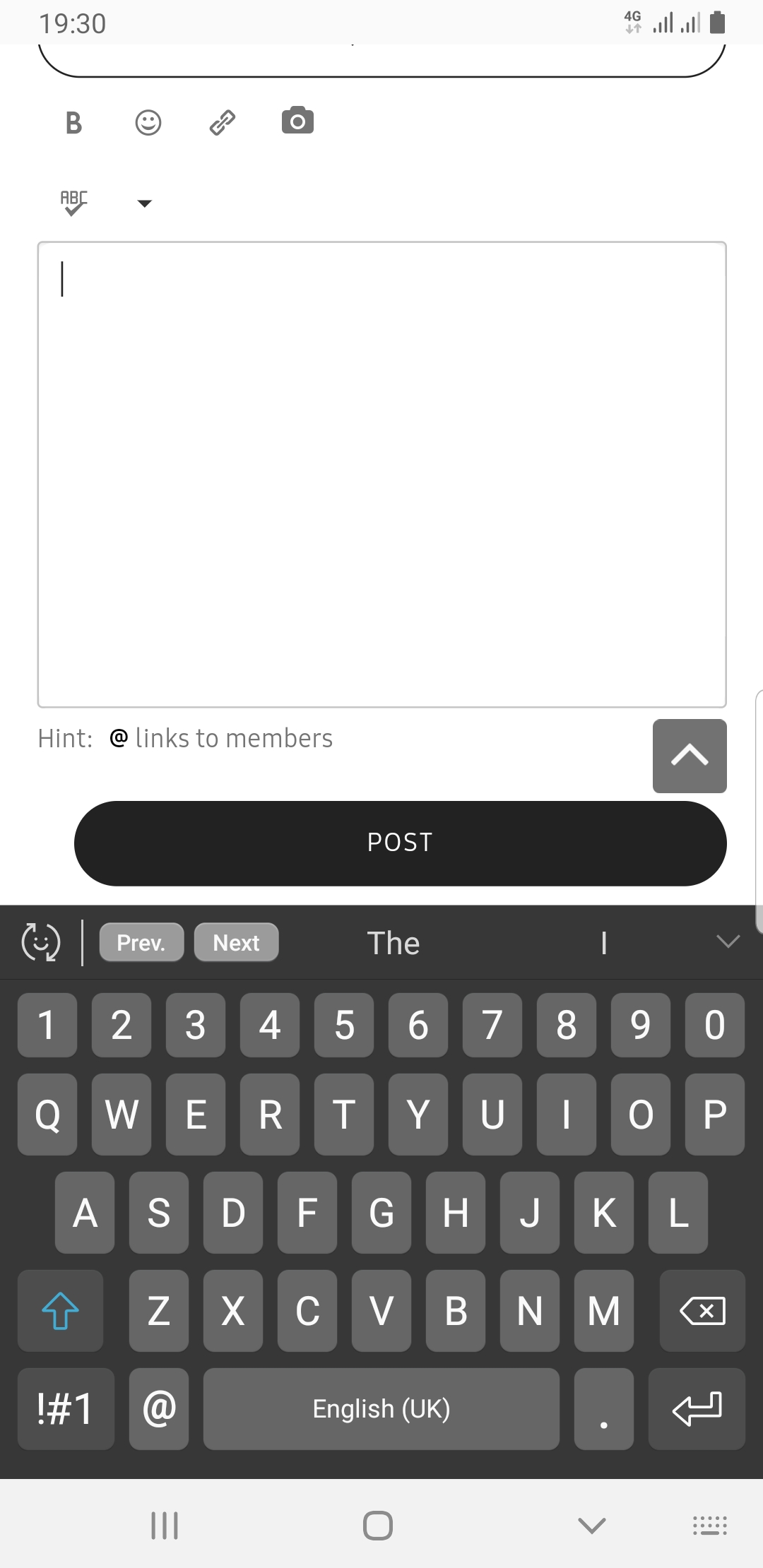Screen dimensions: 763x1568
Task: Tap the backspace key
Action: click(x=702, y=1311)
